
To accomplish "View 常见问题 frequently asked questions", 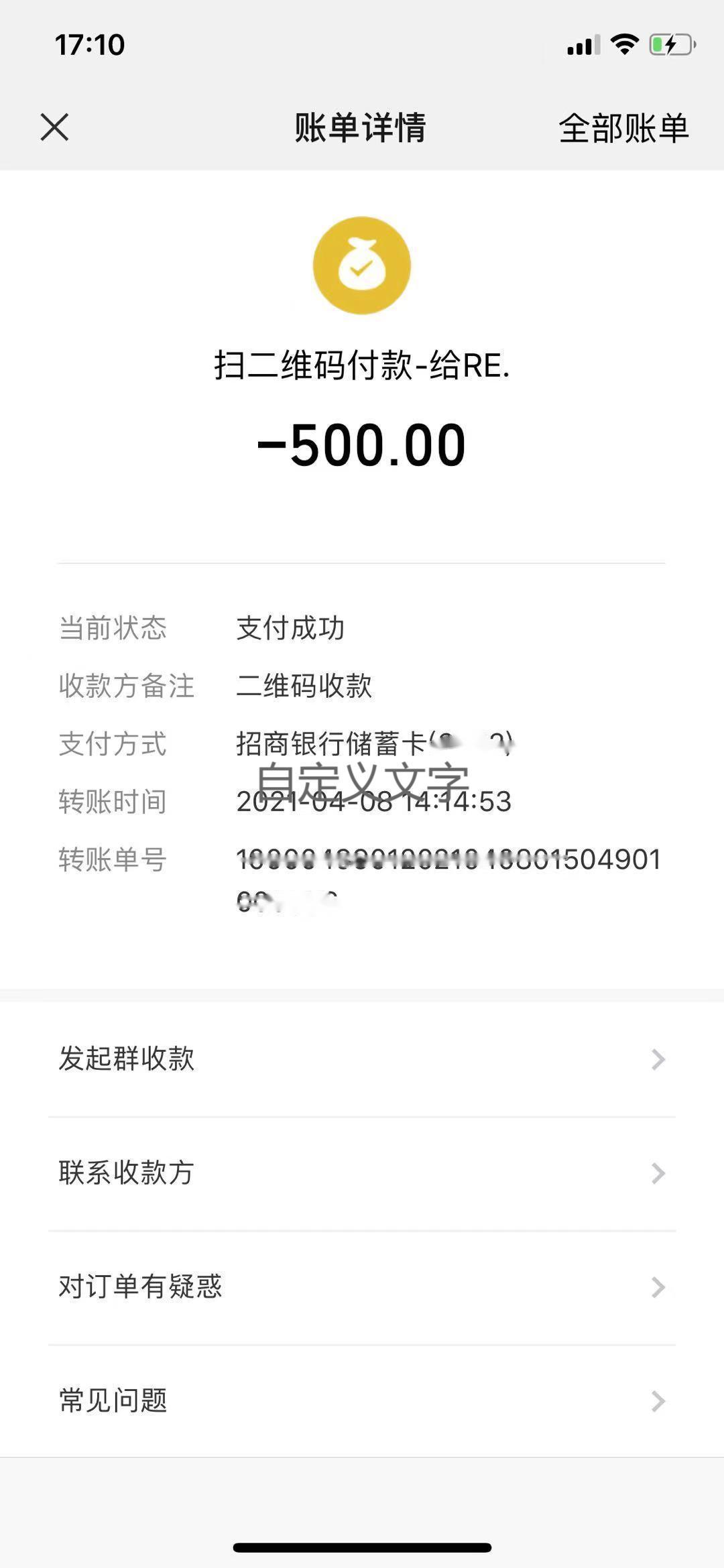I will 362,1400.
